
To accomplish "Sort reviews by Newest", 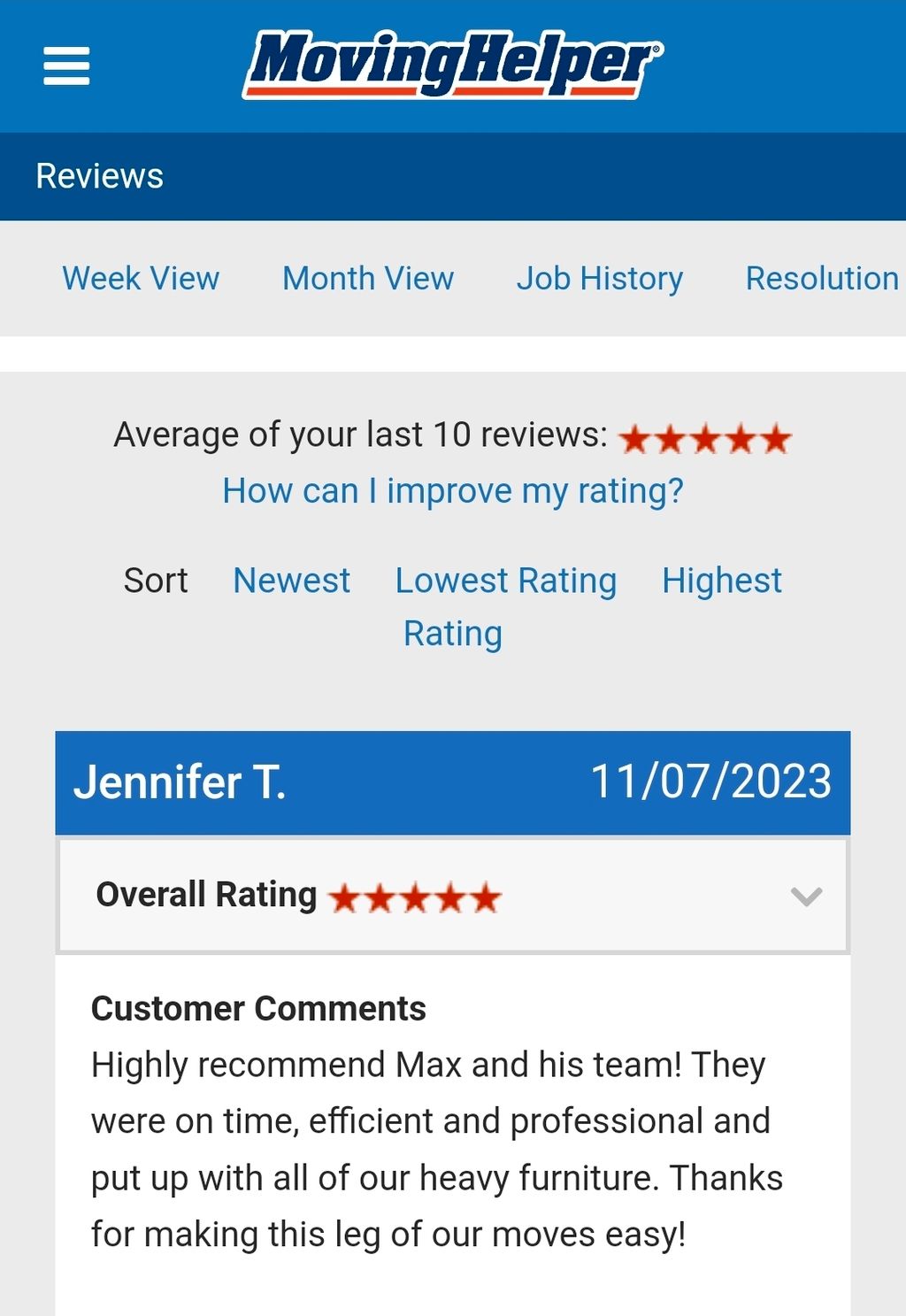I will click(291, 581).
